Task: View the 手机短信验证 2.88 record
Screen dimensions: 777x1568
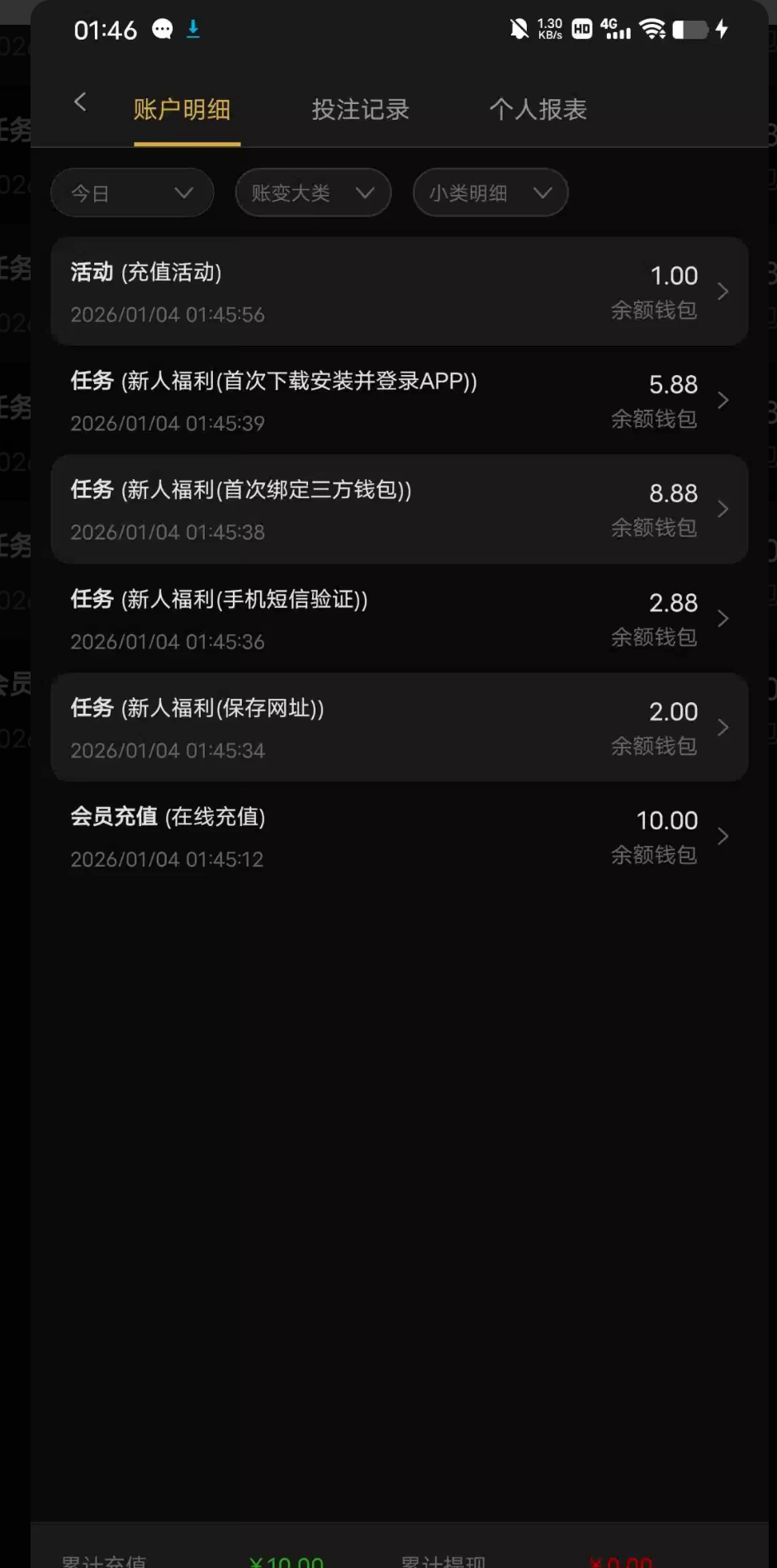Action: pyautogui.click(x=400, y=619)
